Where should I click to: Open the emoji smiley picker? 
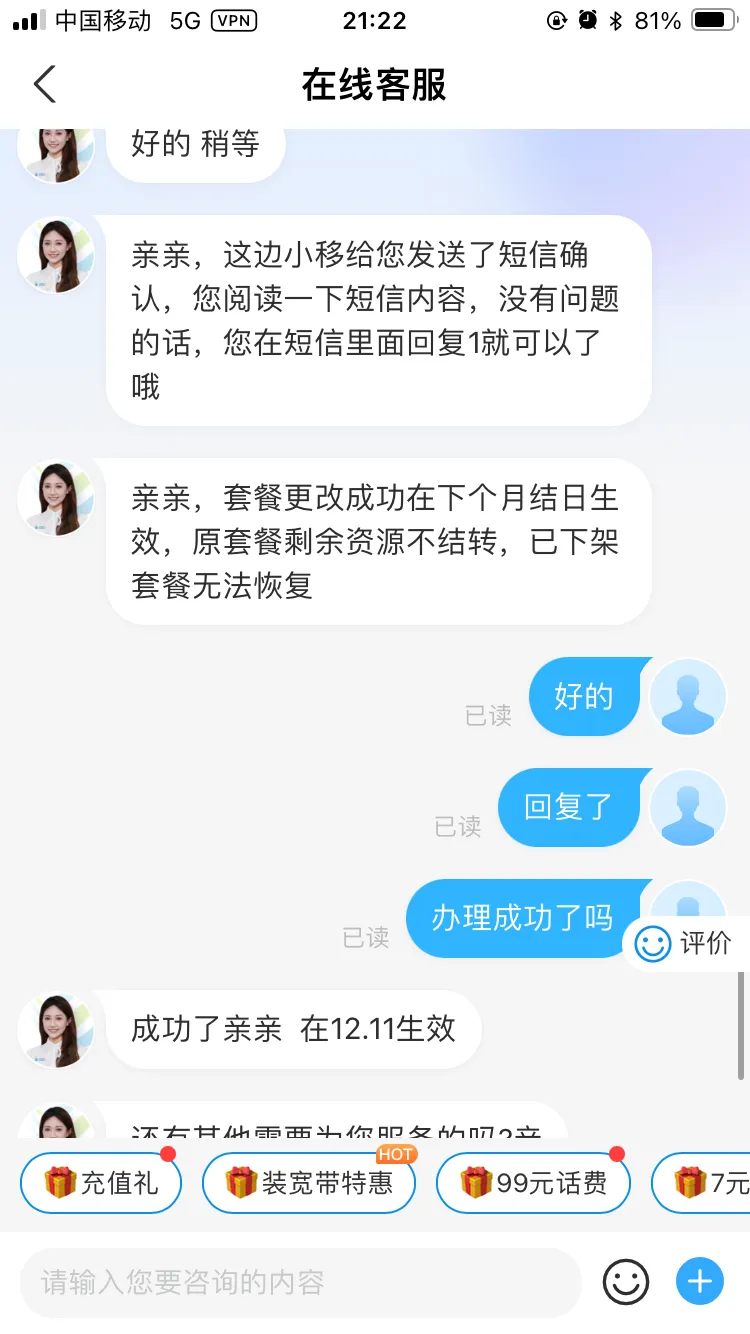click(626, 1282)
